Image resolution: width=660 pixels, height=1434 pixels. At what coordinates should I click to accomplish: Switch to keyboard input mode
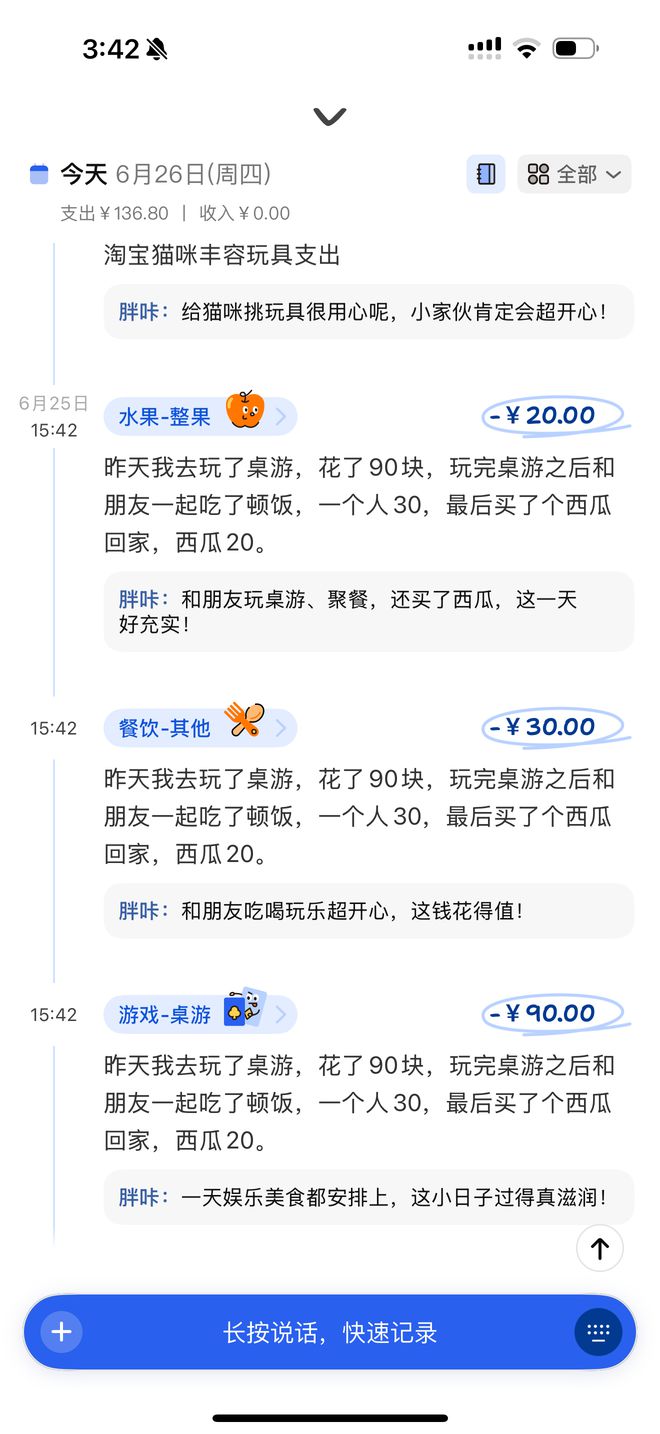click(598, 1331)
